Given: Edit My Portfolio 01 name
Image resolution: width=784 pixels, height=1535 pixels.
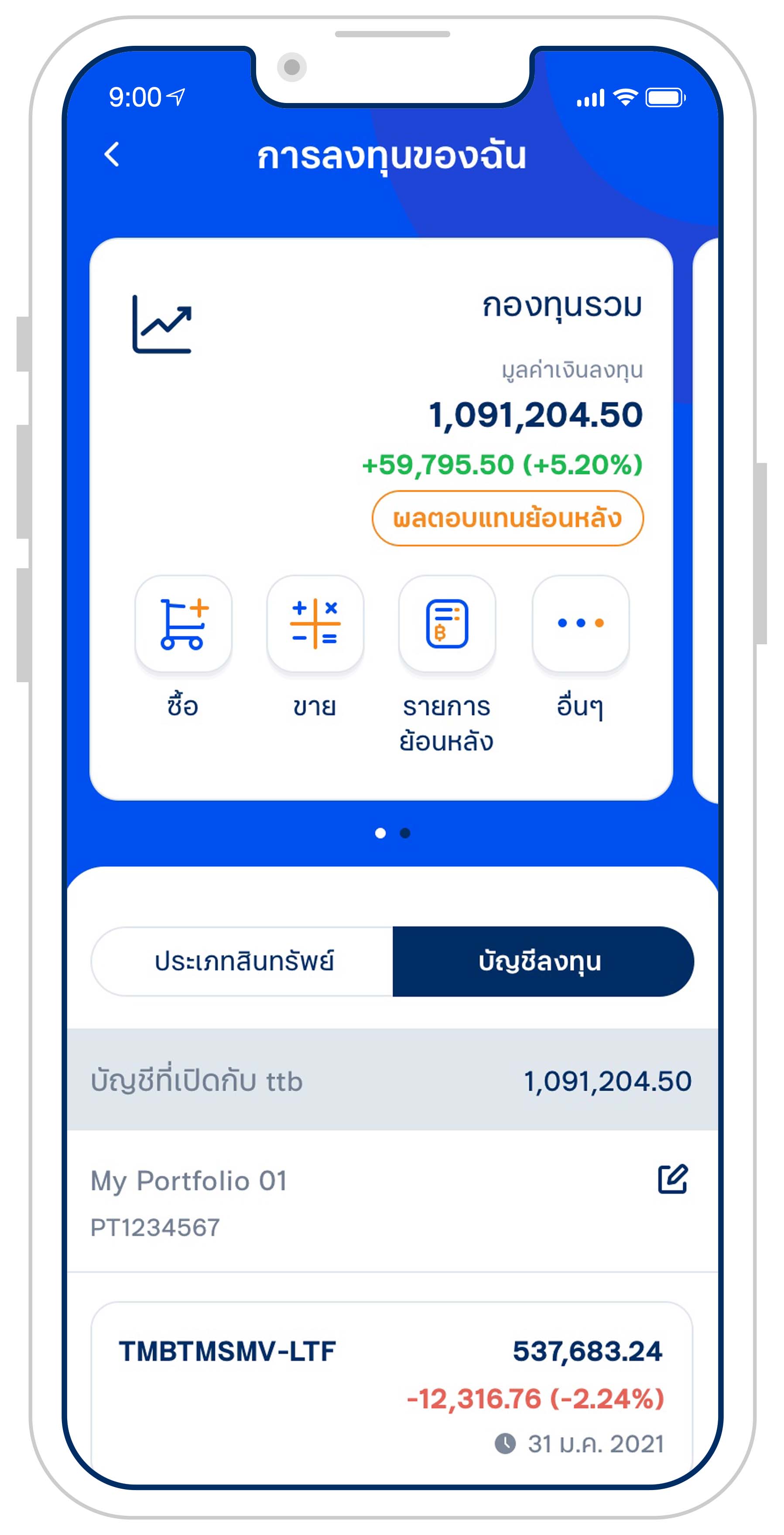Looking at the screenshot, I should tap(673, 1179).
